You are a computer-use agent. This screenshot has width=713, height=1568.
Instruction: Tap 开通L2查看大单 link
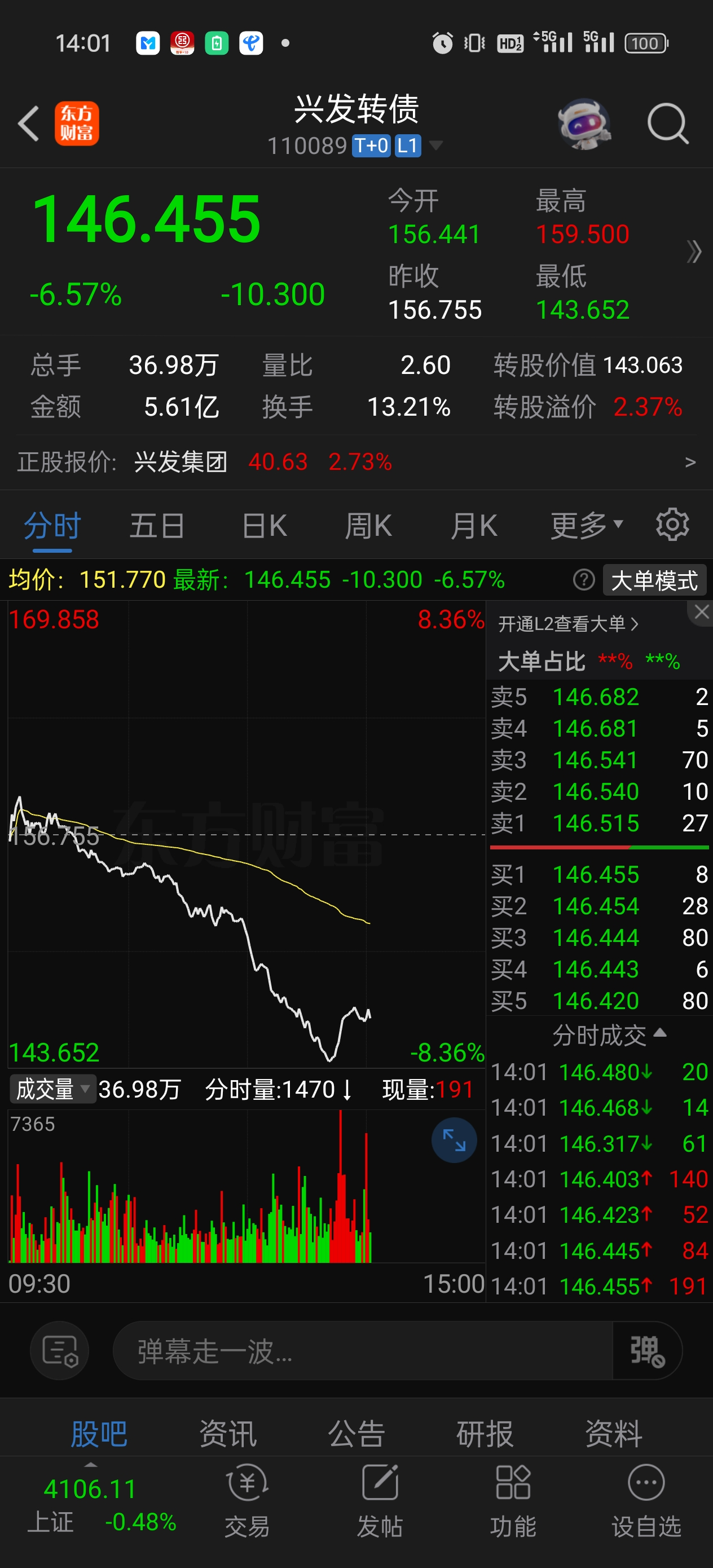567,624
